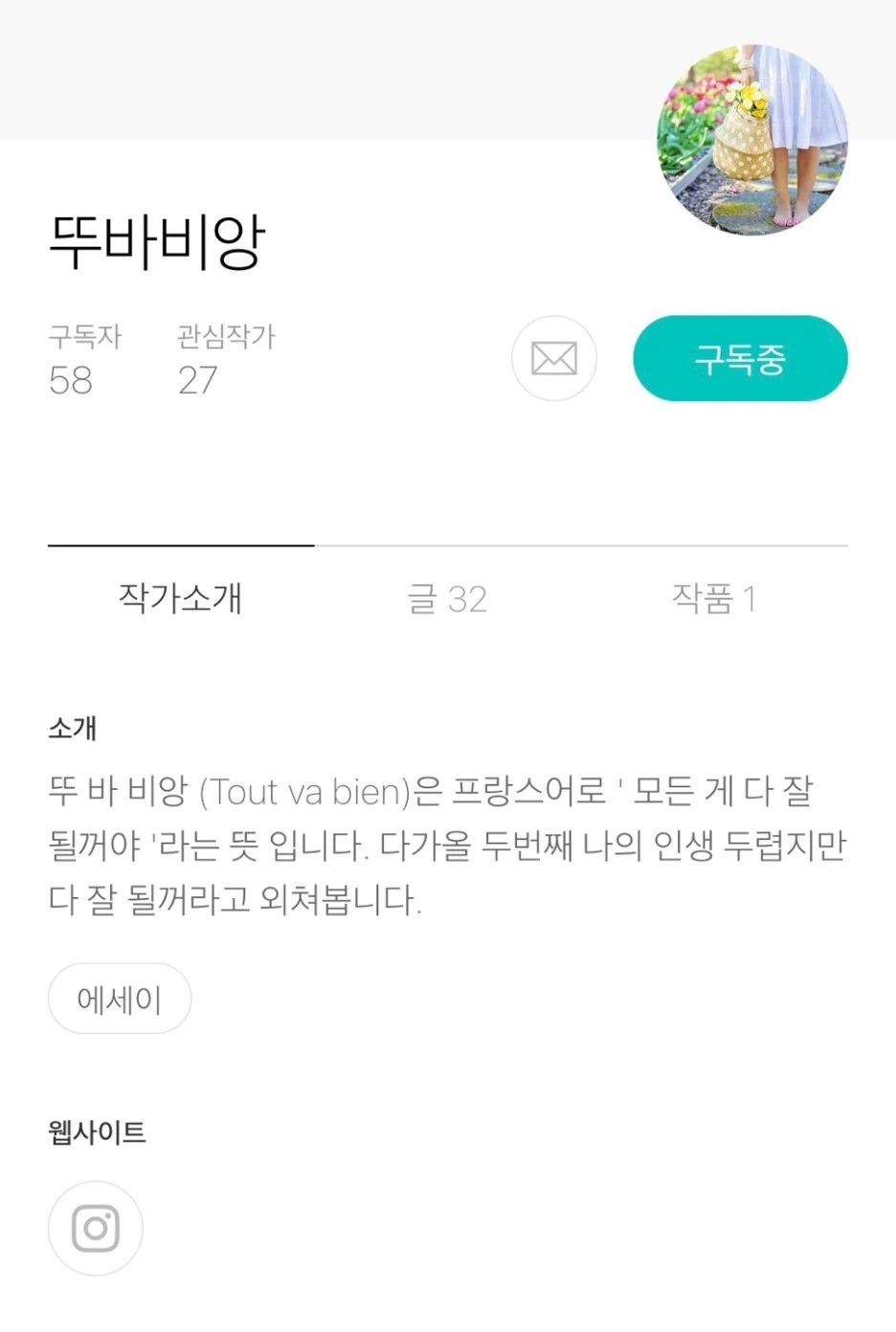Click the 에세이 keyword tag
Screen dimensions: 896x1332
click(x=120, y=998)
